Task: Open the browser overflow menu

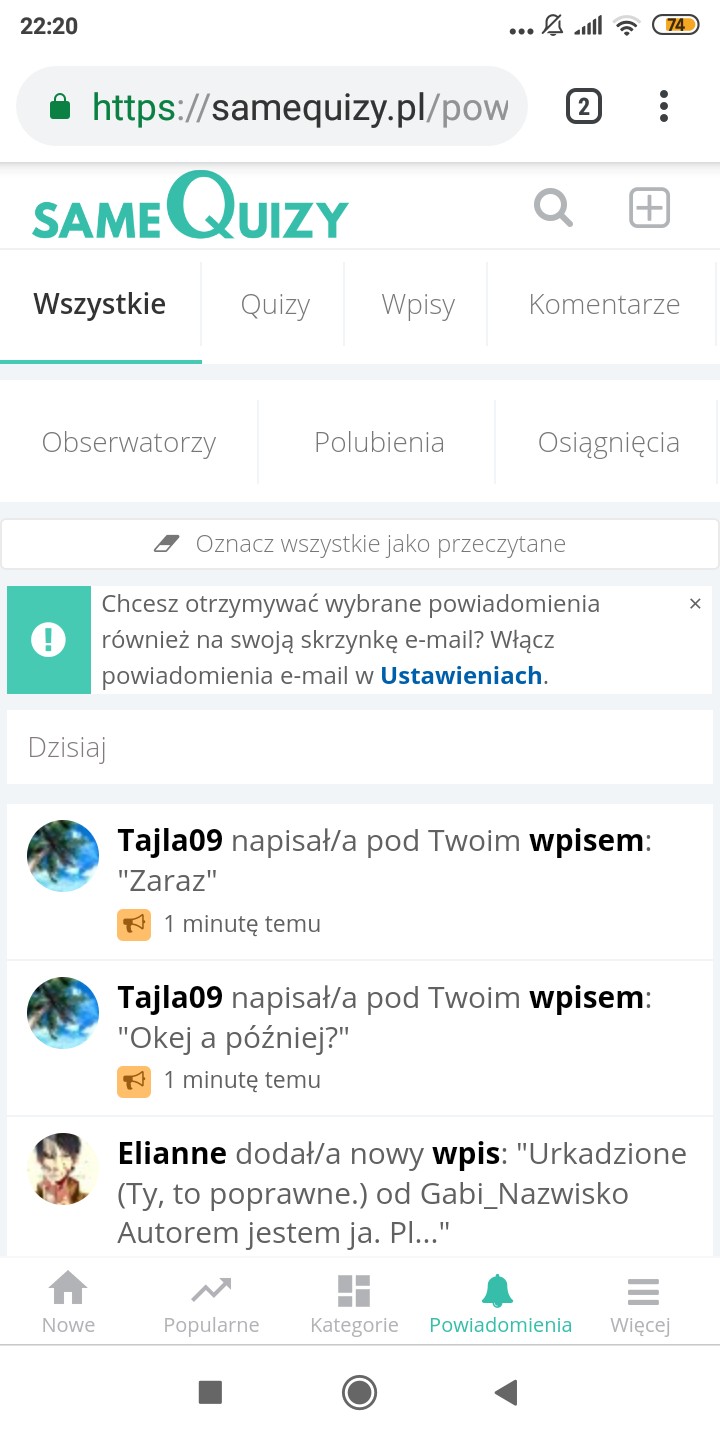Action: pos(664,106)
